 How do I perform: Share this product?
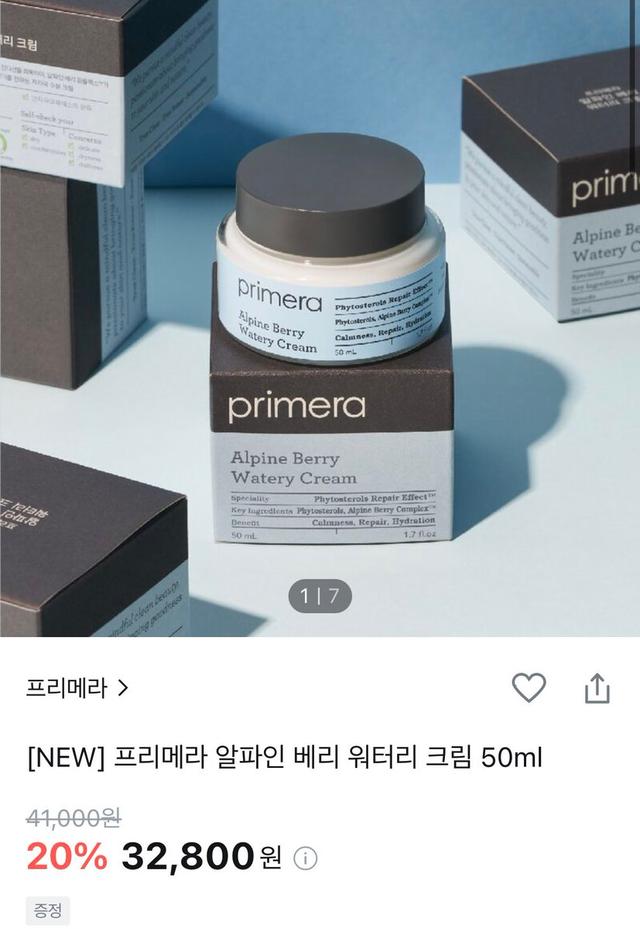pos(597,688)
